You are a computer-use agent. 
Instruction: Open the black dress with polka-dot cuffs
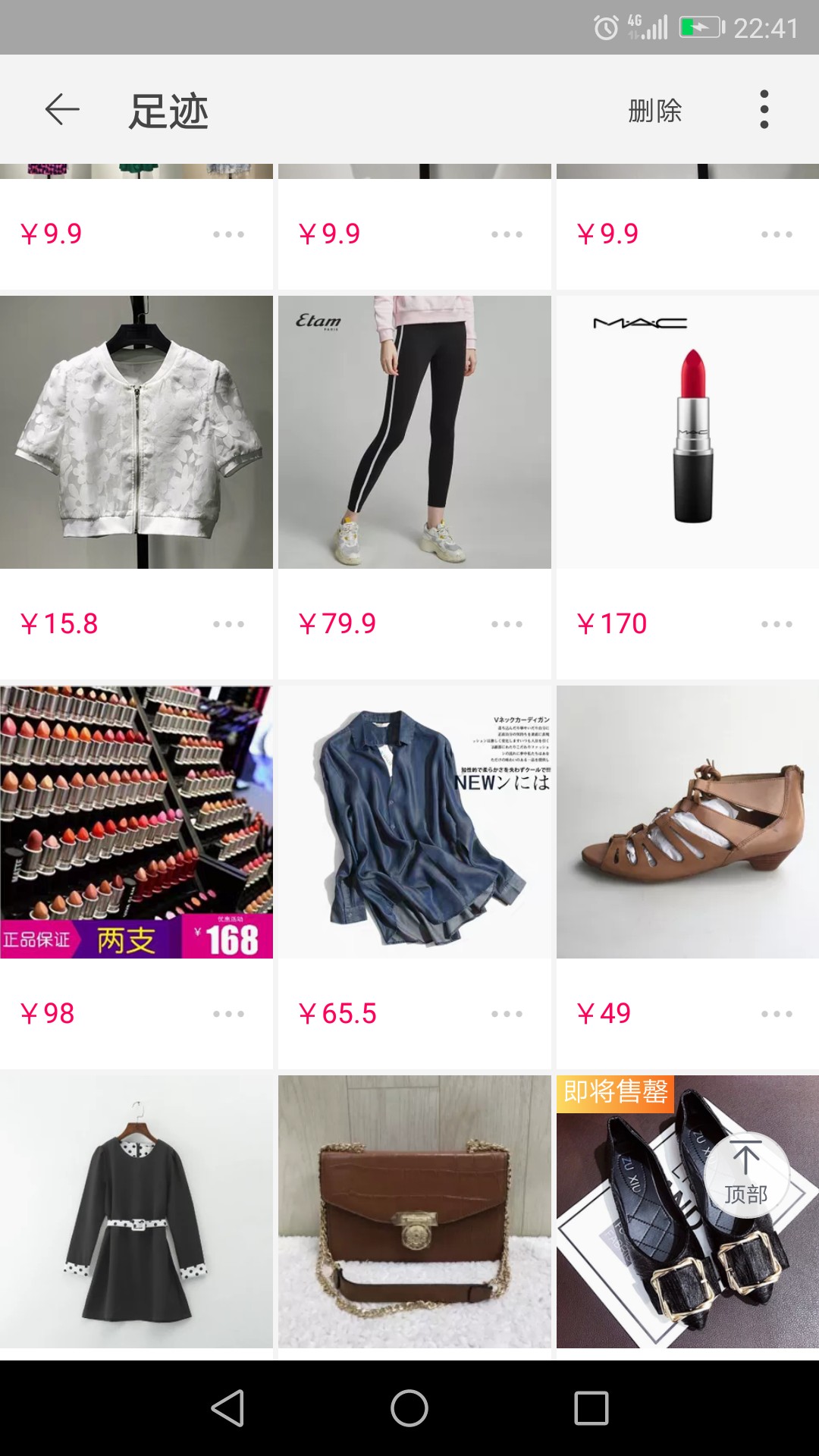pos(136,1212)
